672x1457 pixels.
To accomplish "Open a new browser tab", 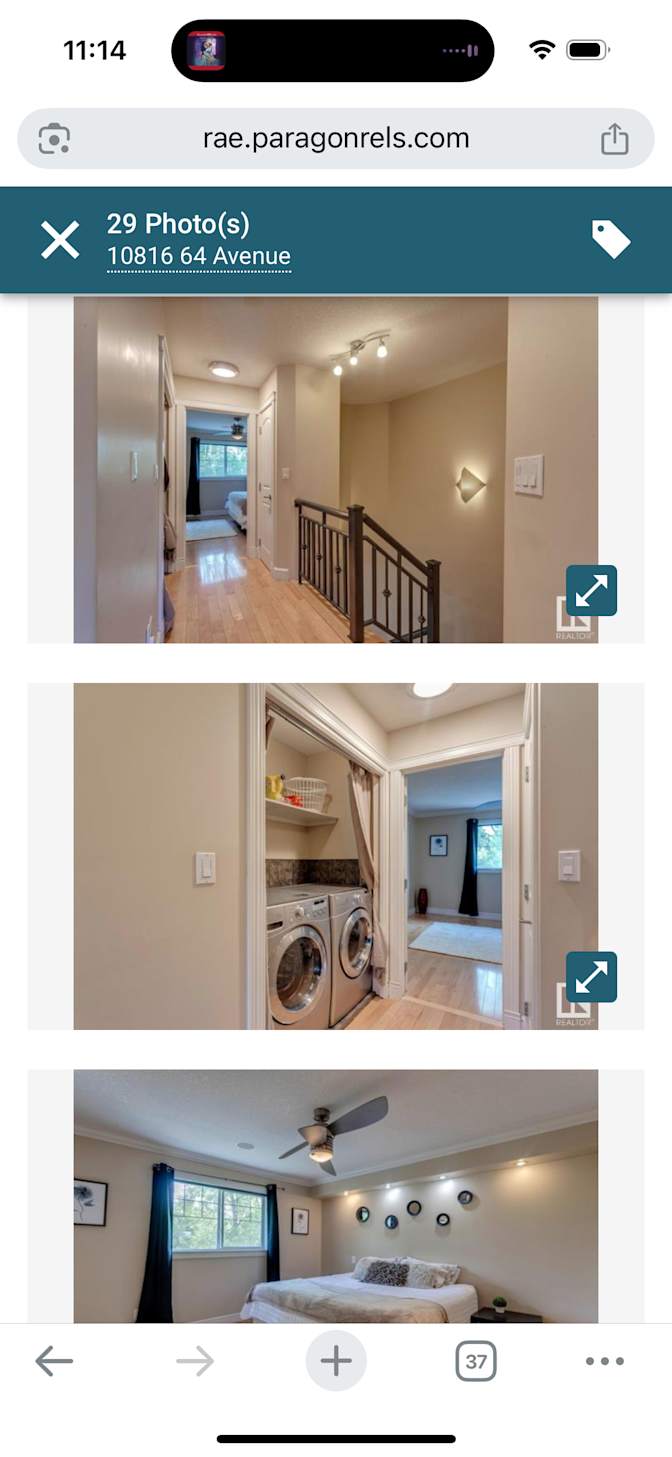I will (336, 1361).
